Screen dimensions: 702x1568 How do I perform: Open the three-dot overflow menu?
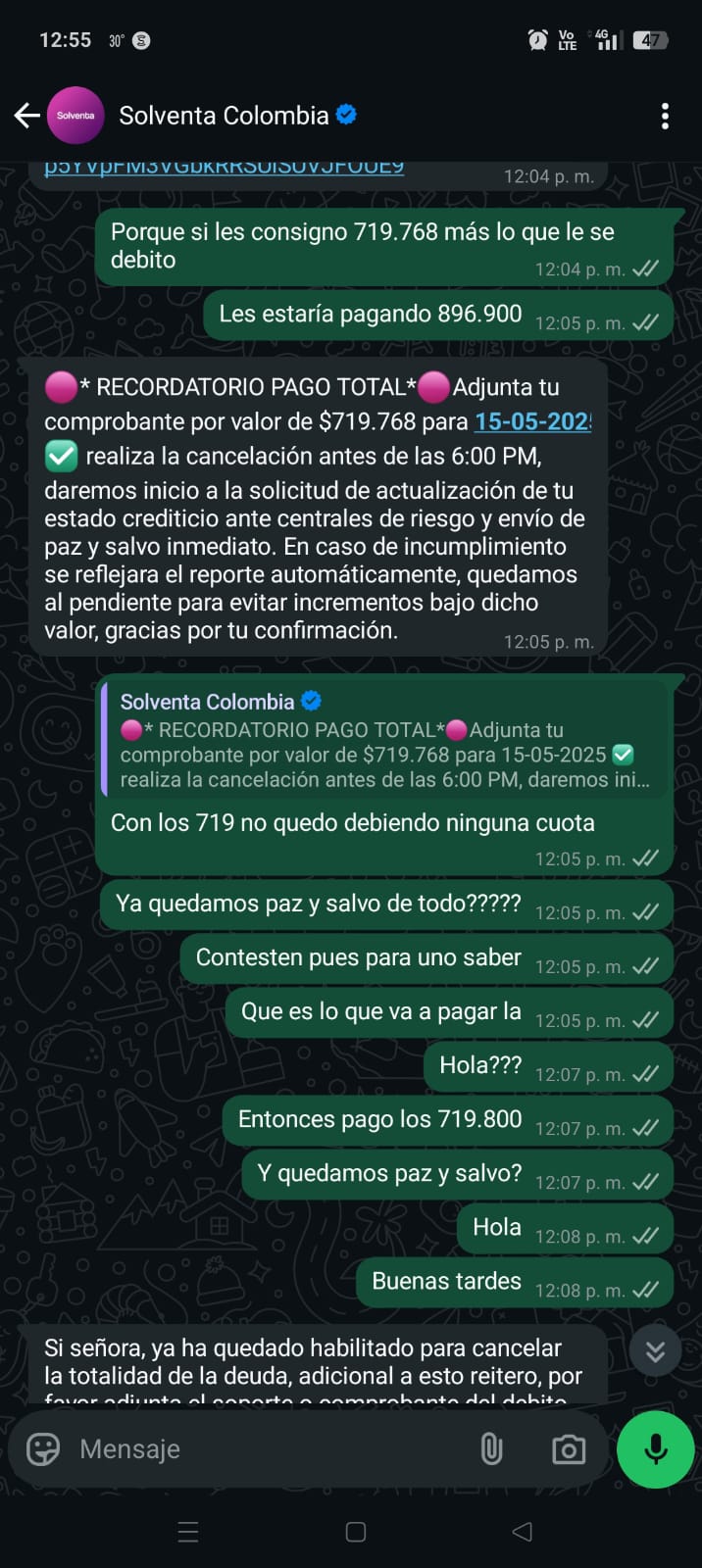pos(665,116)
